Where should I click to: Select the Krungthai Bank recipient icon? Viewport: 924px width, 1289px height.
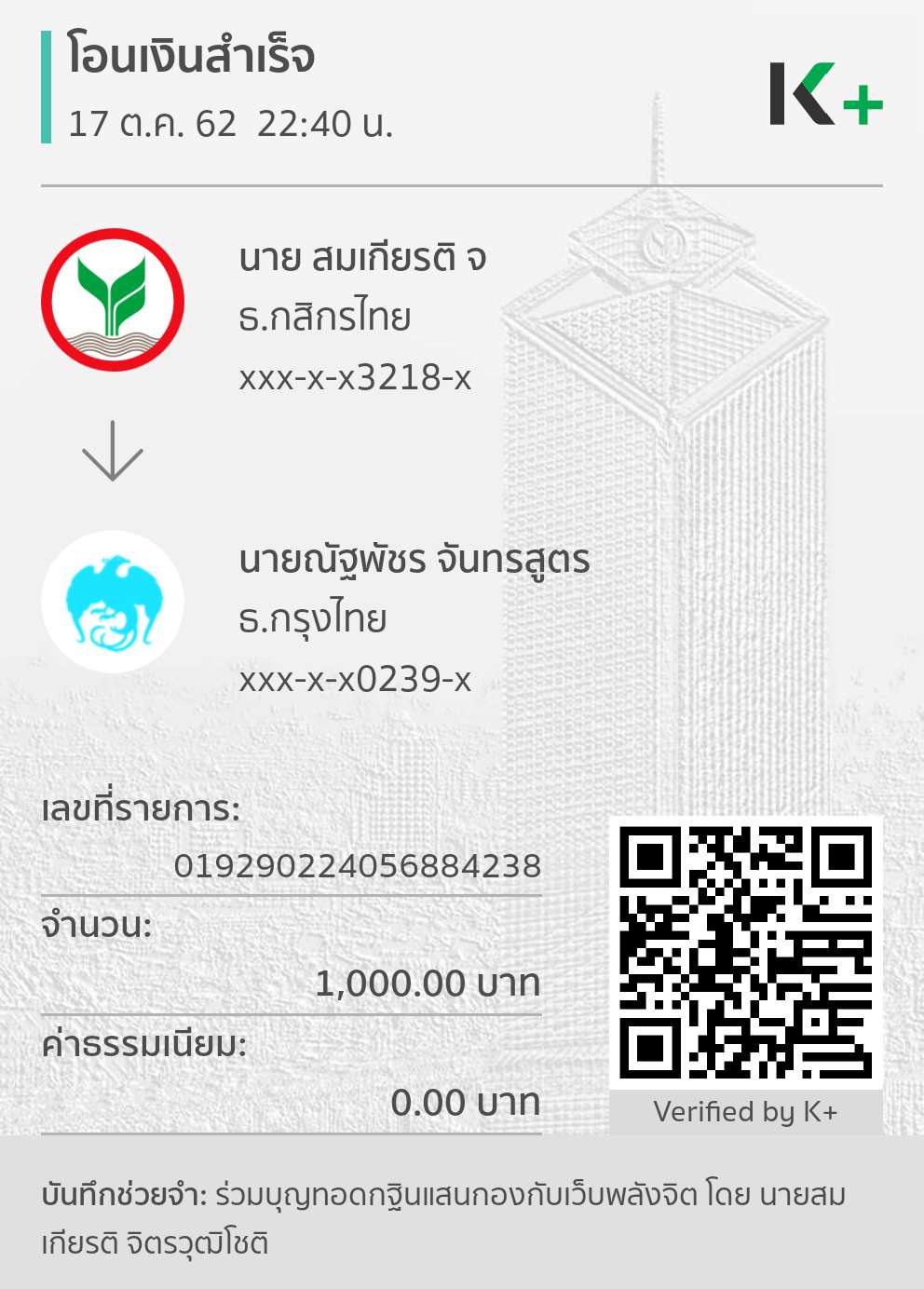coord(115,600)
